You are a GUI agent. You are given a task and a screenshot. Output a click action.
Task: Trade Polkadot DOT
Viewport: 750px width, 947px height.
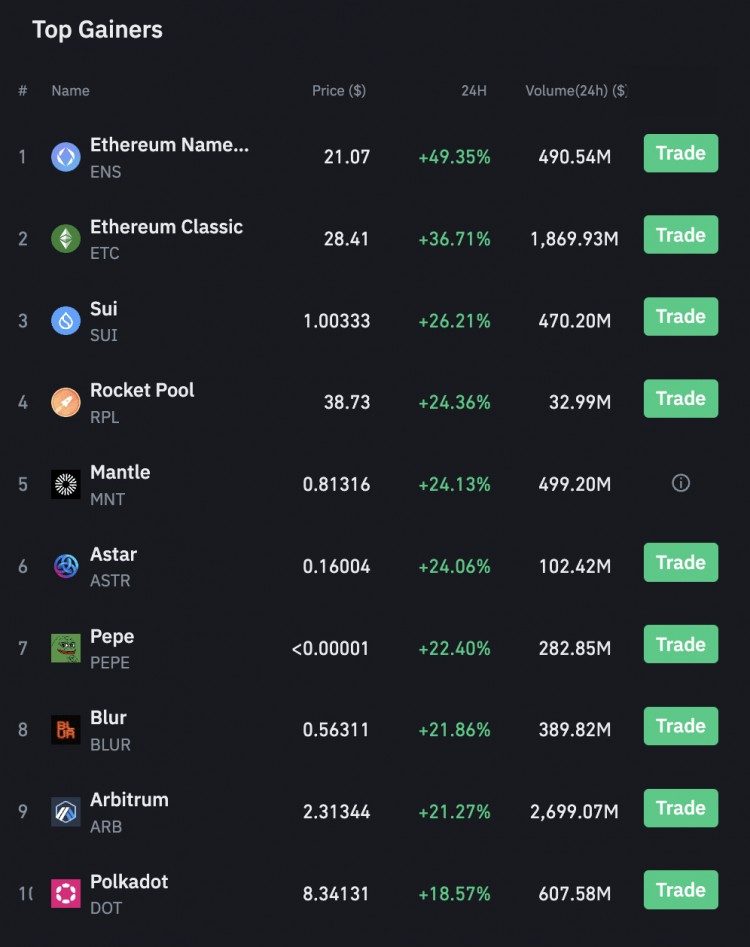click(680, 890)
